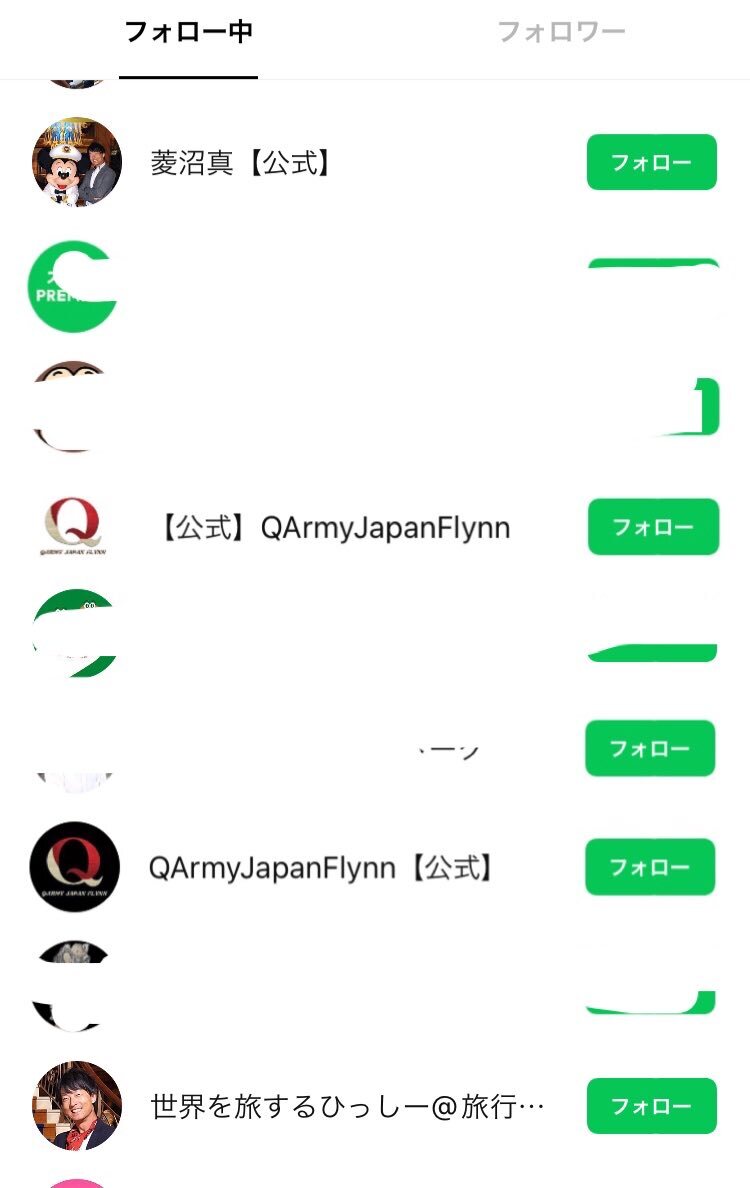Image resolution: width=750 pixels, height=1188 pixels.
Task: Open 菱沼真【公式】 profile
Action: (240, 162)
